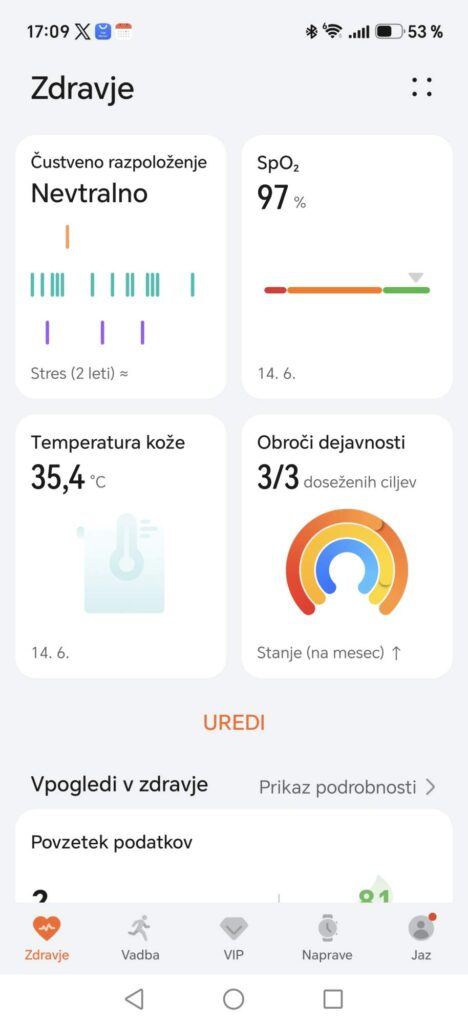
Task: Switch to the VIP tab
Action: pos(234,938)
